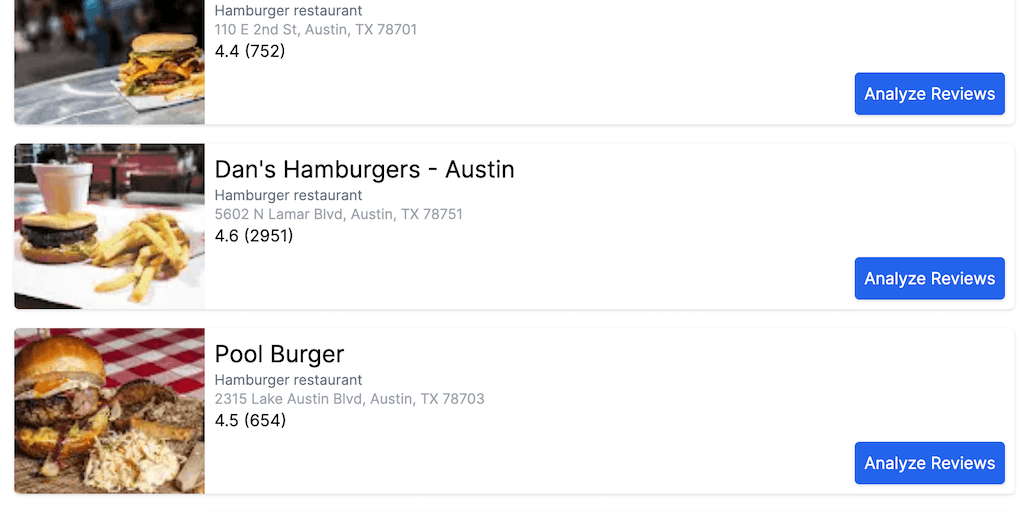Viewport: 1024px width, 512px height.
Task: Analyze reviews for Dan's Hamburgers - Austin
Action: point(929,278)
